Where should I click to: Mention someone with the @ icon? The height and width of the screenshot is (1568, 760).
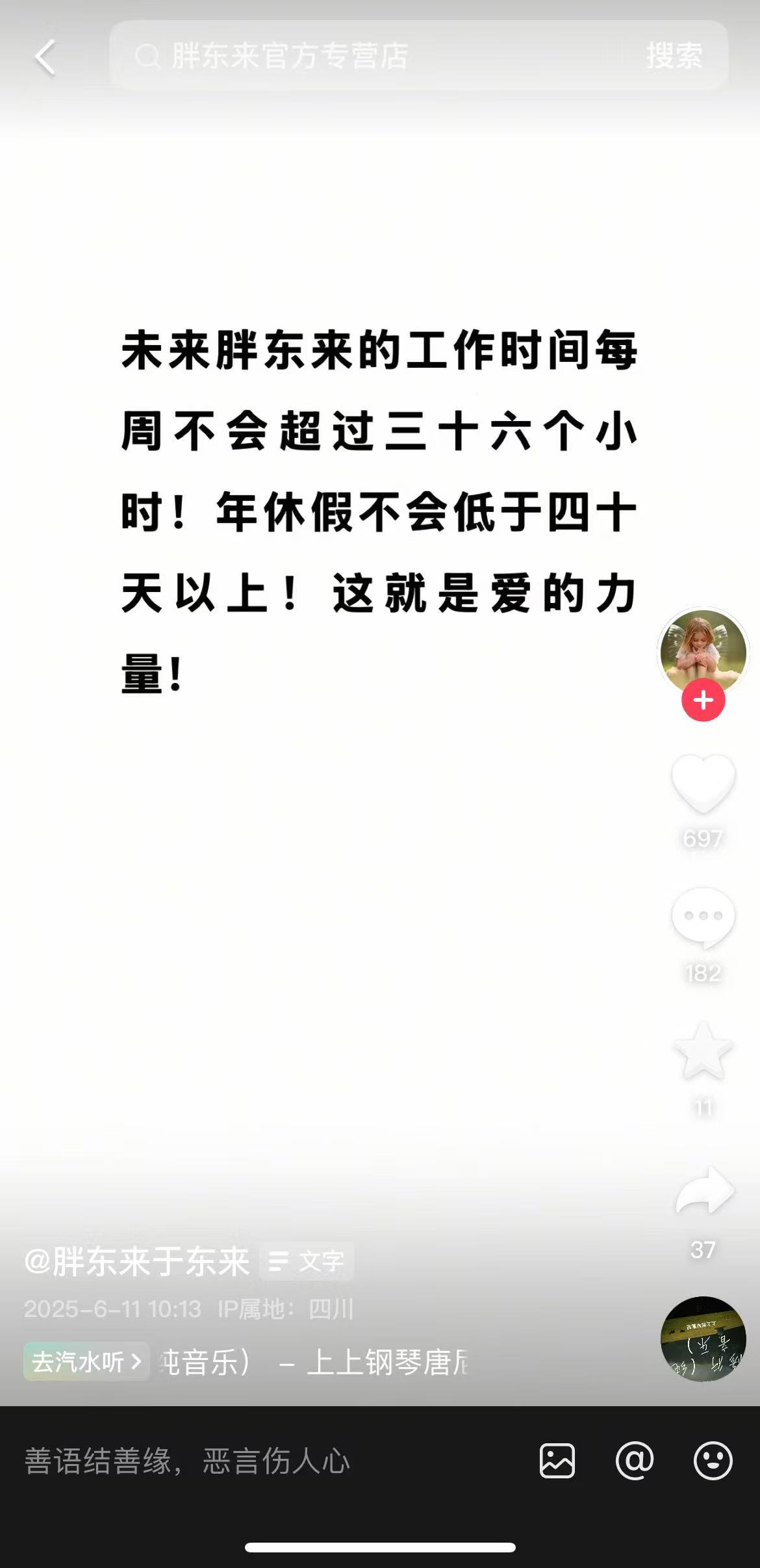coord(634,1461)
